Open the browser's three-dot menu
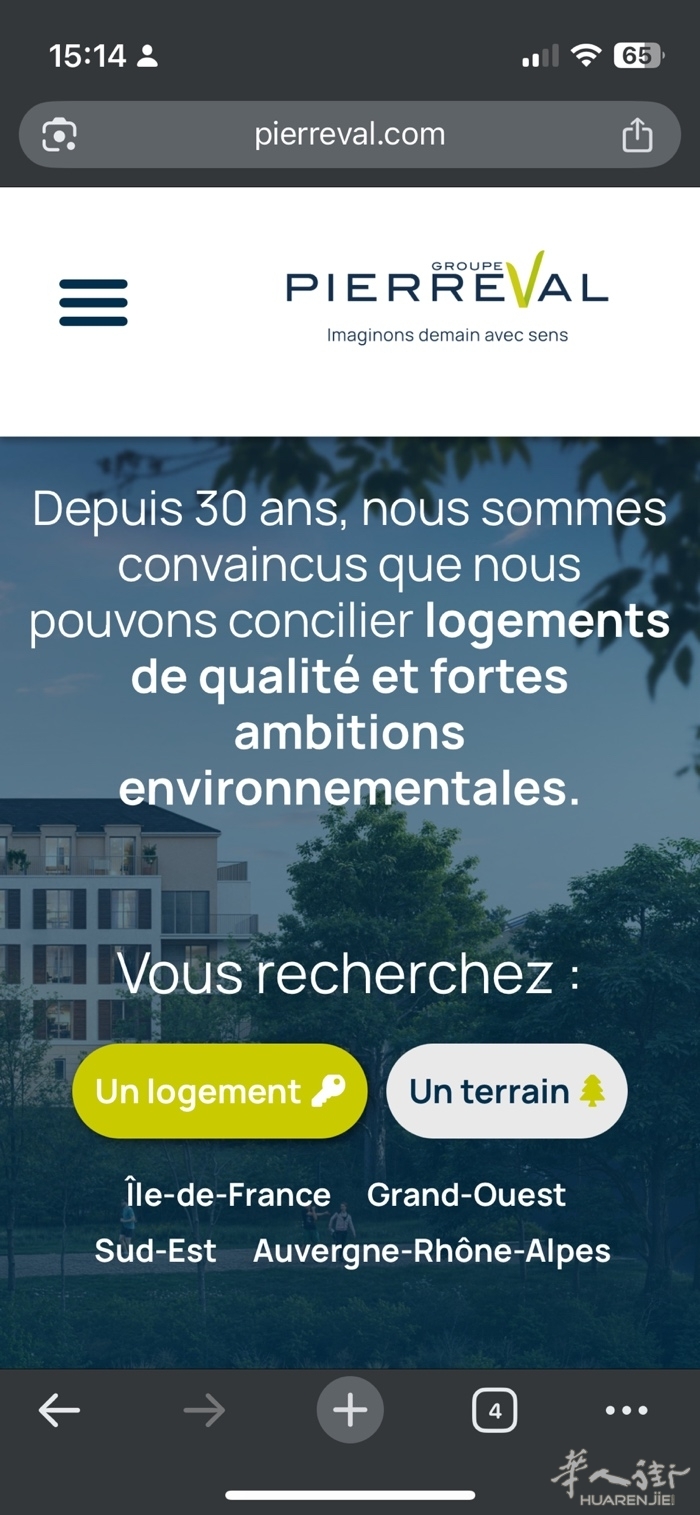 click(x=627, y=1410)
